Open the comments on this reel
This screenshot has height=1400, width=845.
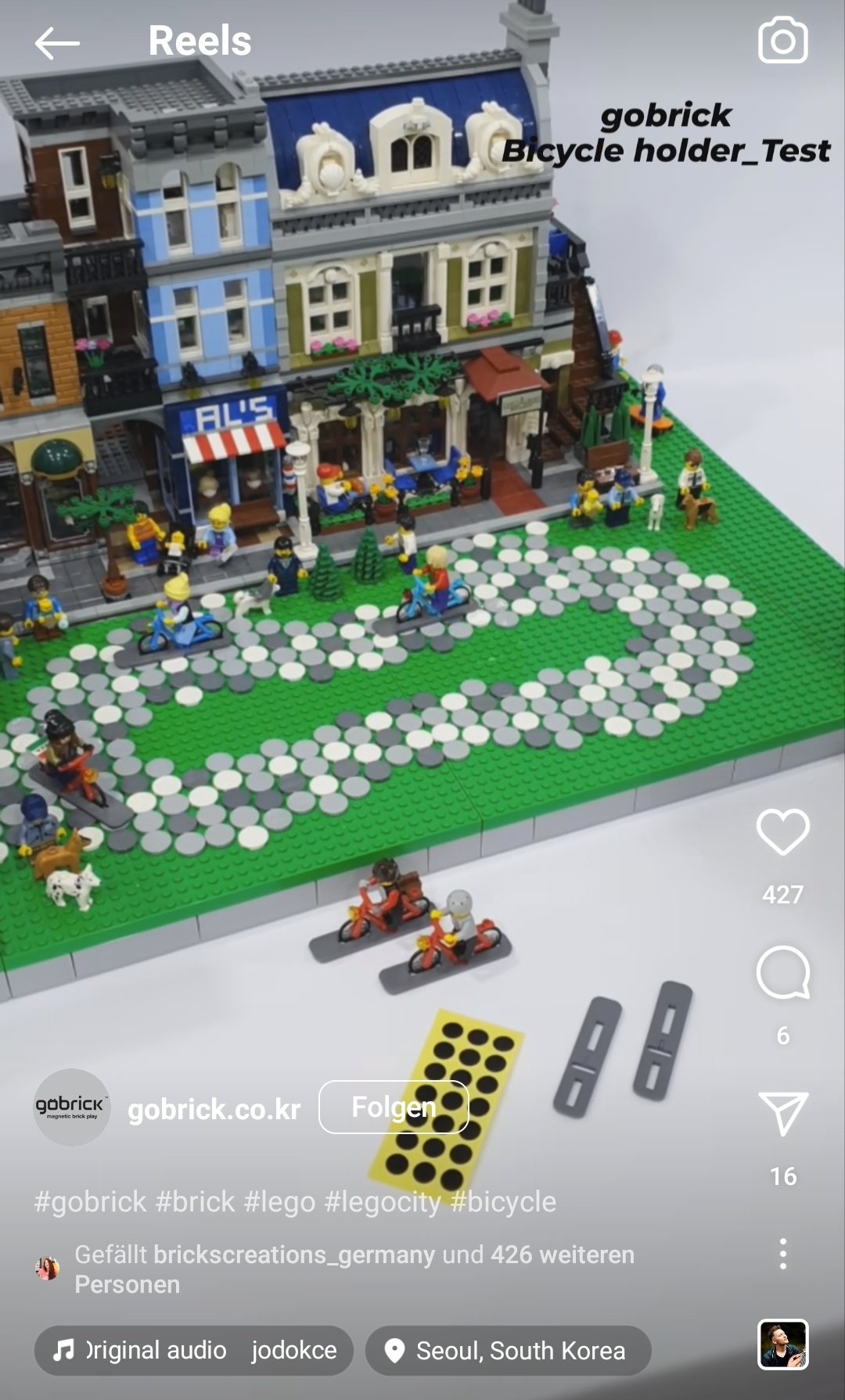click(782, 973)
